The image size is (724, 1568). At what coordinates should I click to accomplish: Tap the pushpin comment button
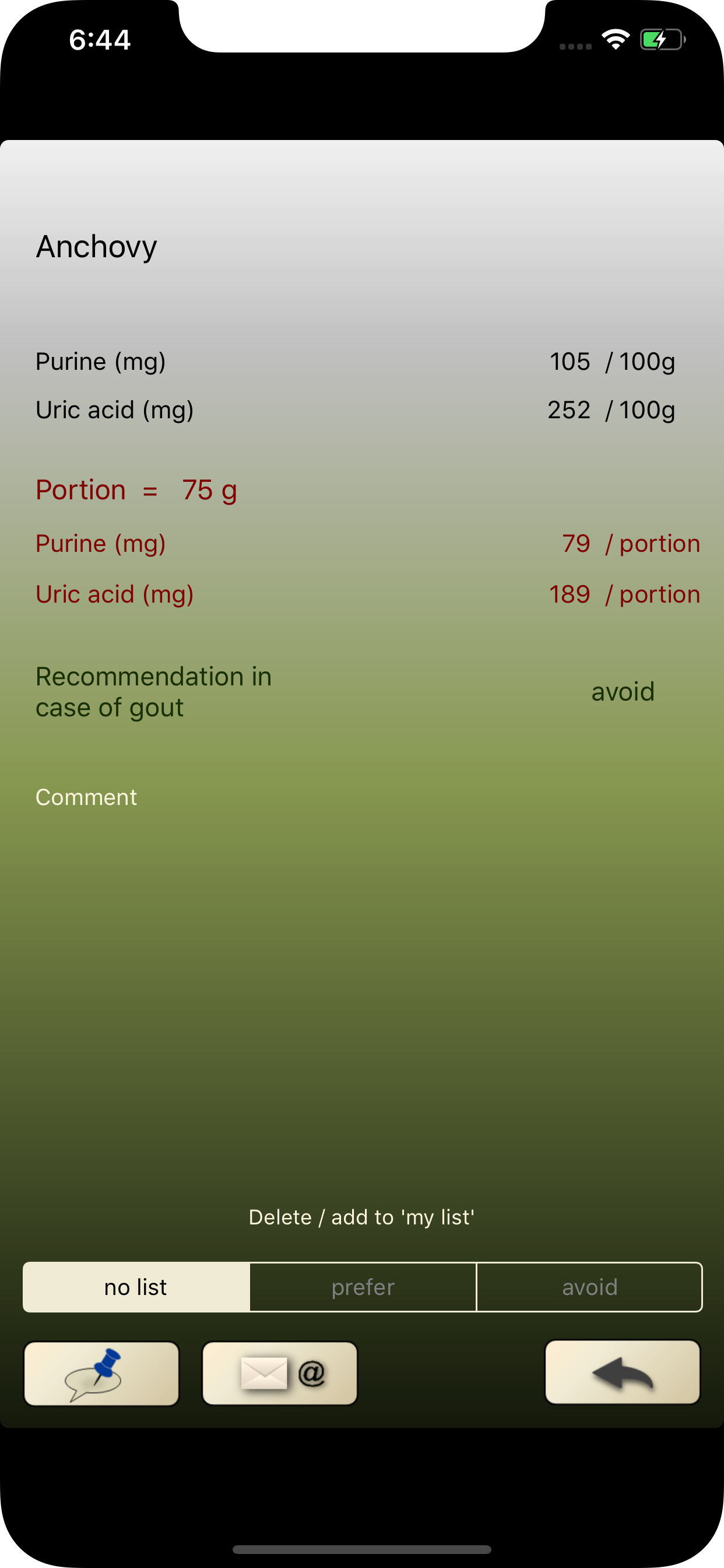101,1373
